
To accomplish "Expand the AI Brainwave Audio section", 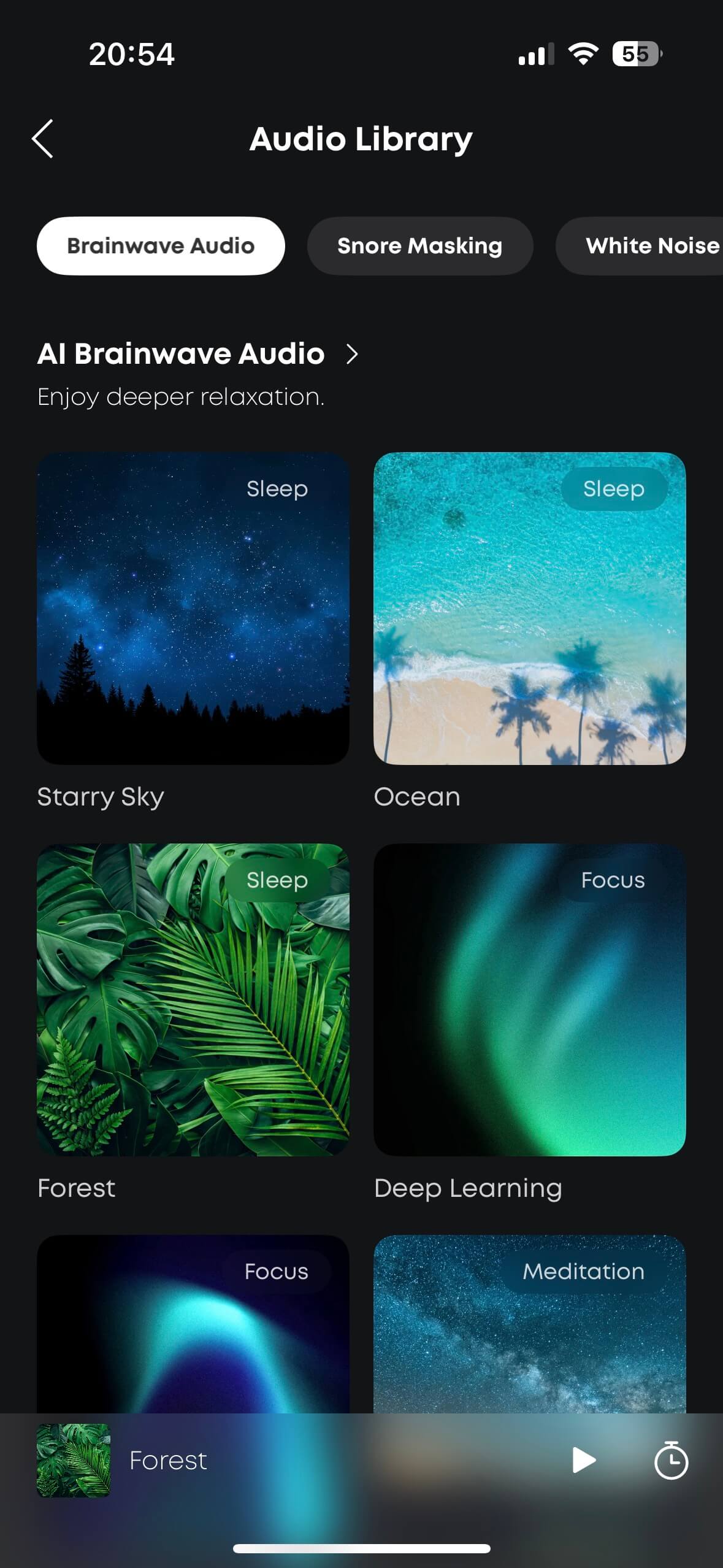I will tap(351, 354).
